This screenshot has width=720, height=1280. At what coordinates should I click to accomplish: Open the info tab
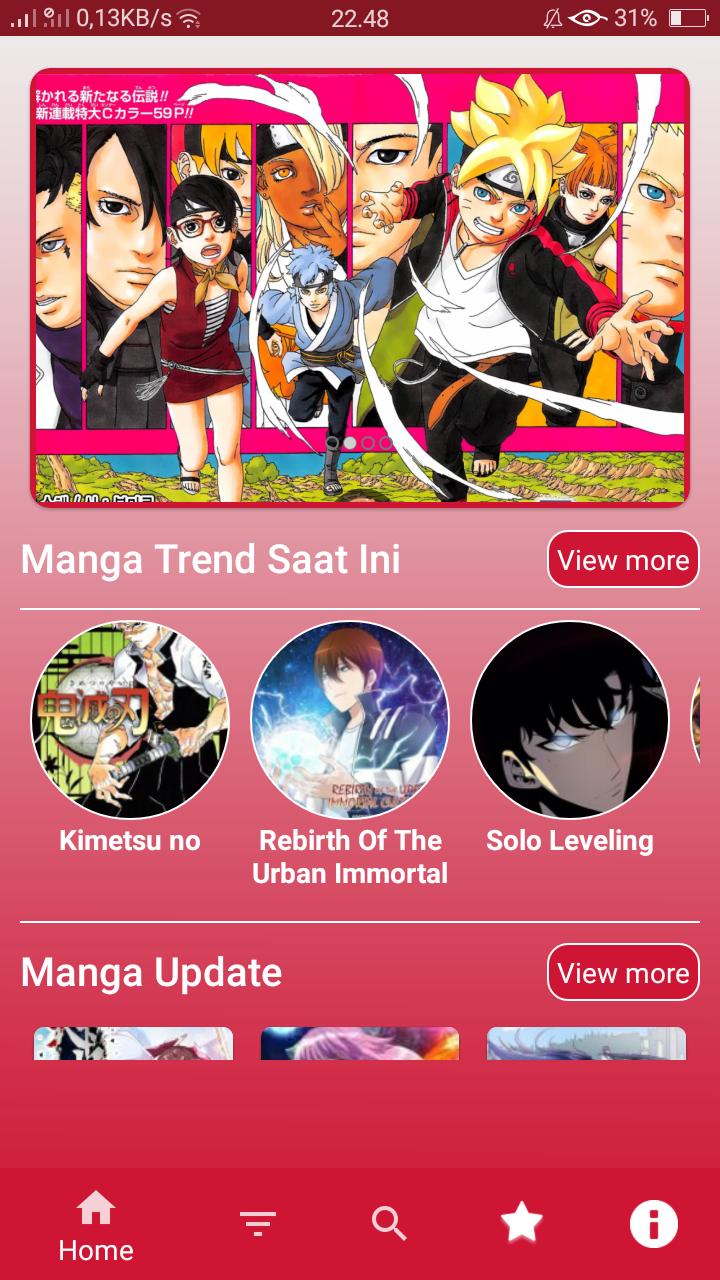653,1223
